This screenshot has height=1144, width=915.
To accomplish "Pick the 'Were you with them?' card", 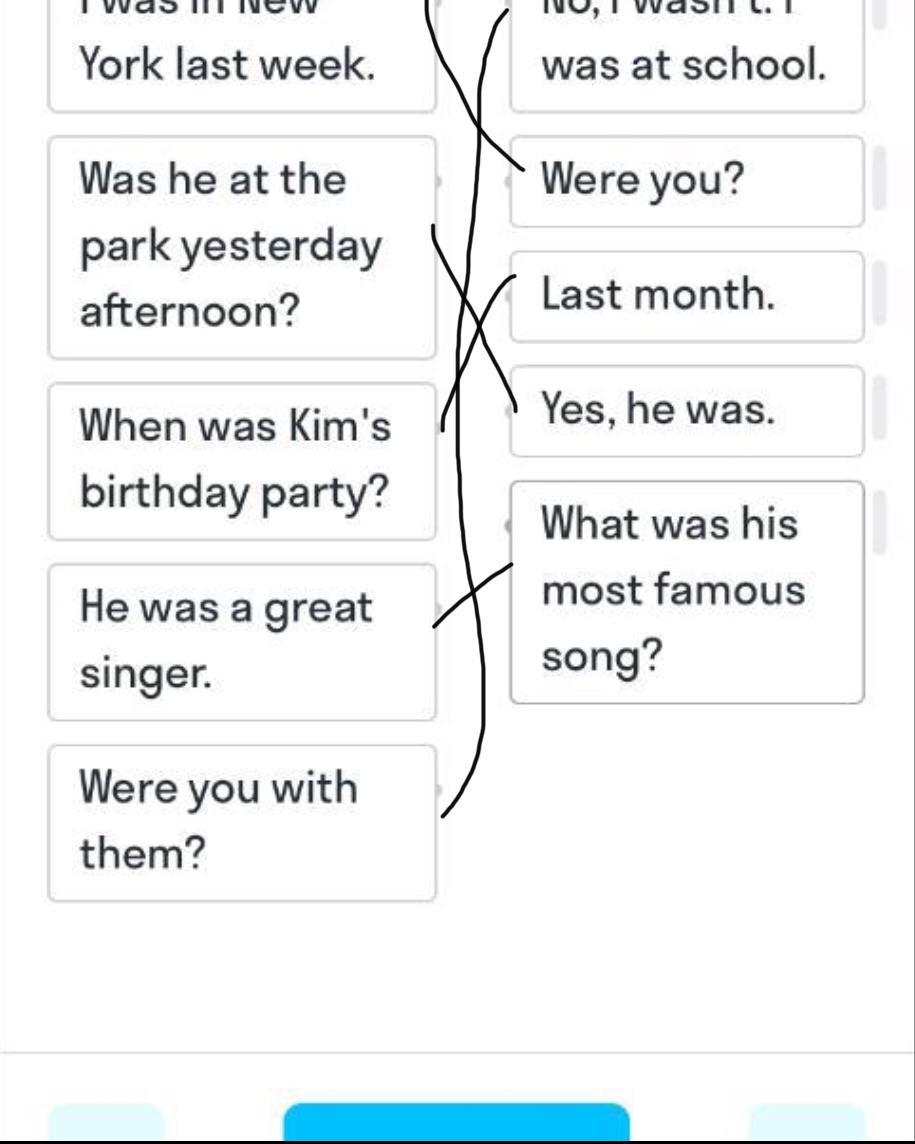I will coord(241,822).
